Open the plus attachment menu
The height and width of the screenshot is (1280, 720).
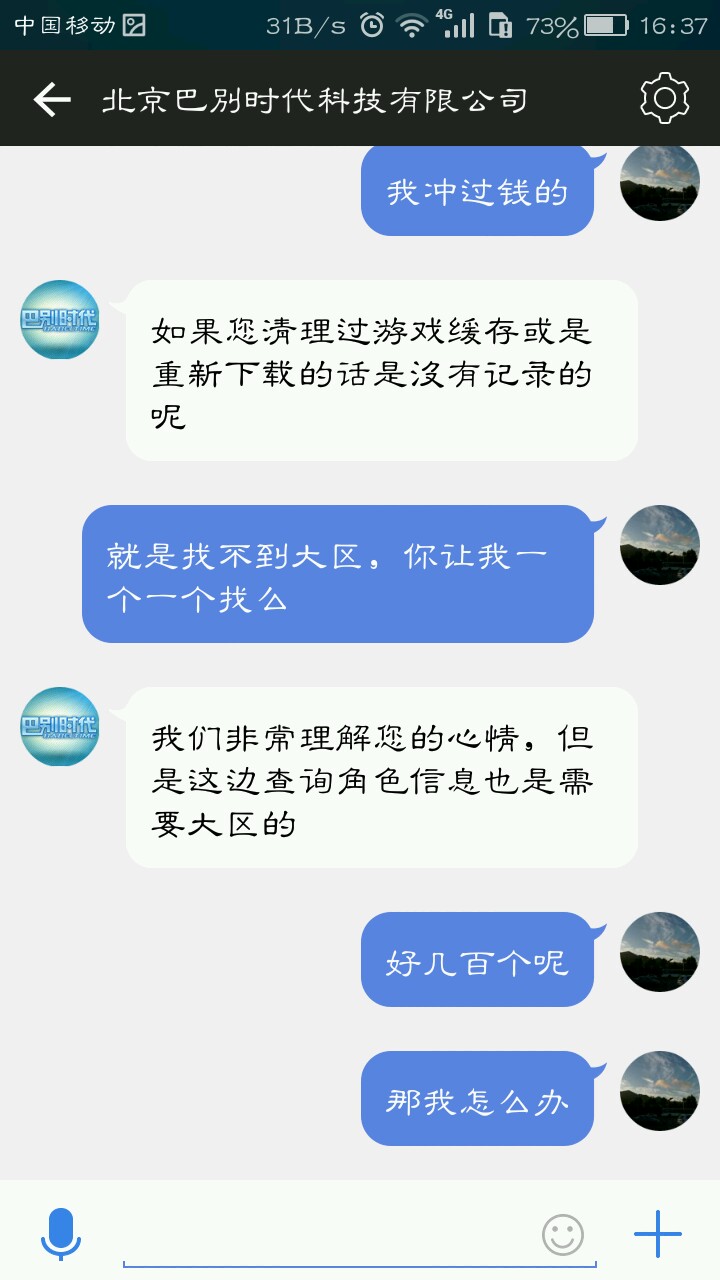point(658,1234)
